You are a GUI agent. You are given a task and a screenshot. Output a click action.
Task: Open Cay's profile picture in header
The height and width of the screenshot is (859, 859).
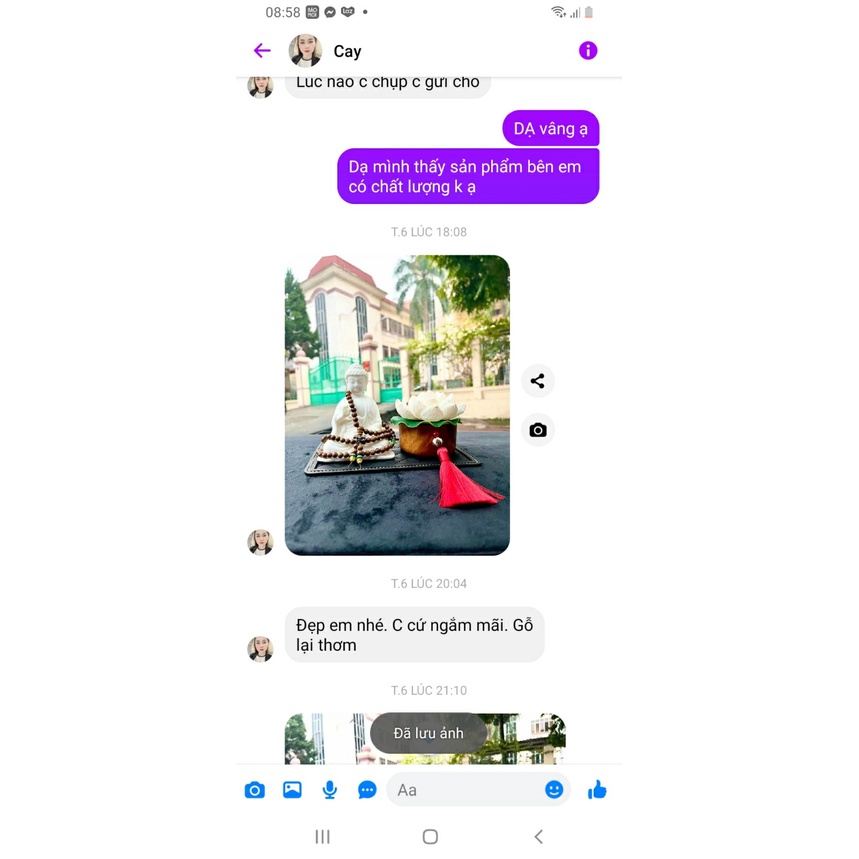click(305, 51)
